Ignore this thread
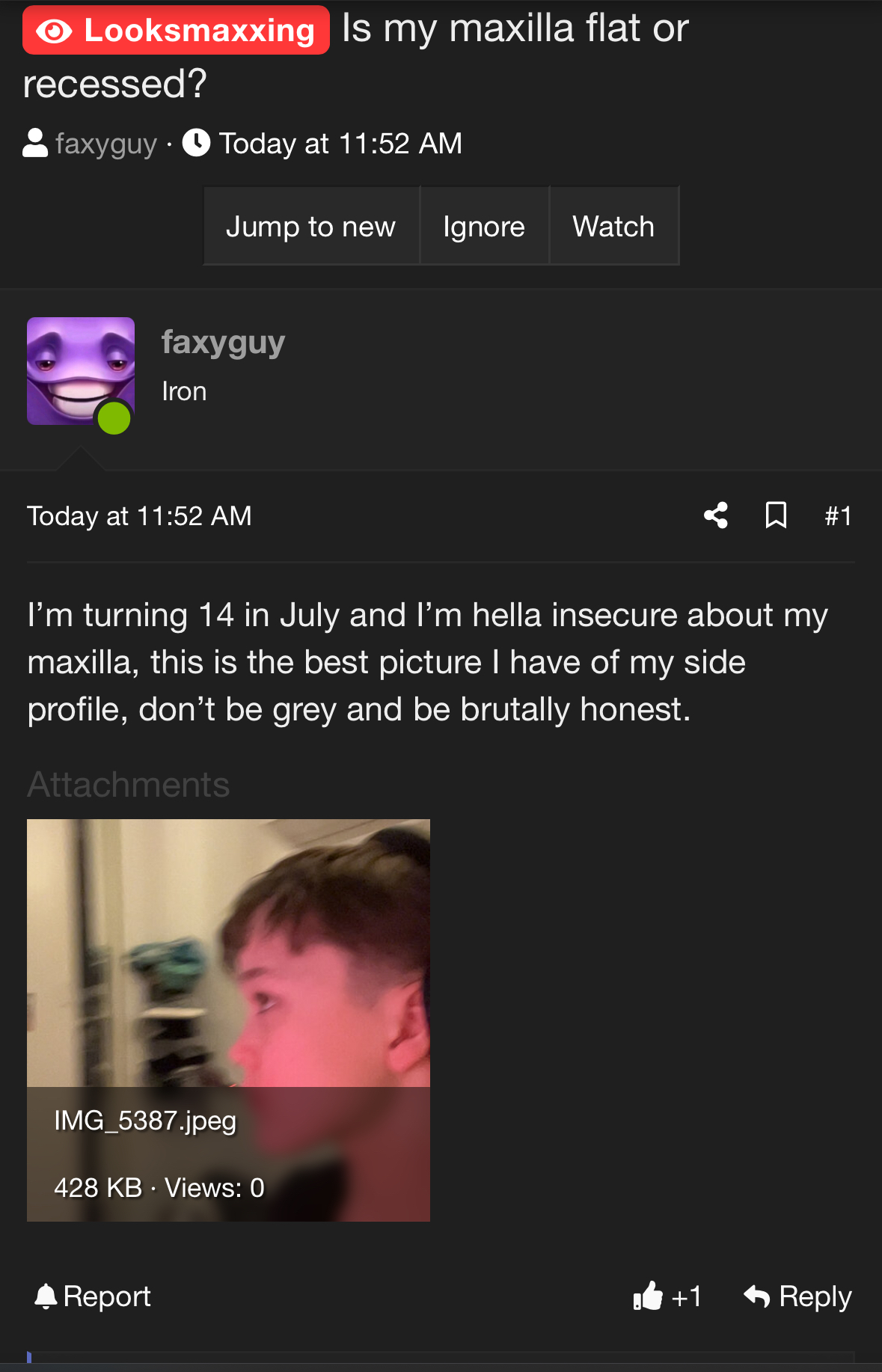882x1372 pixels. [484, 227]
